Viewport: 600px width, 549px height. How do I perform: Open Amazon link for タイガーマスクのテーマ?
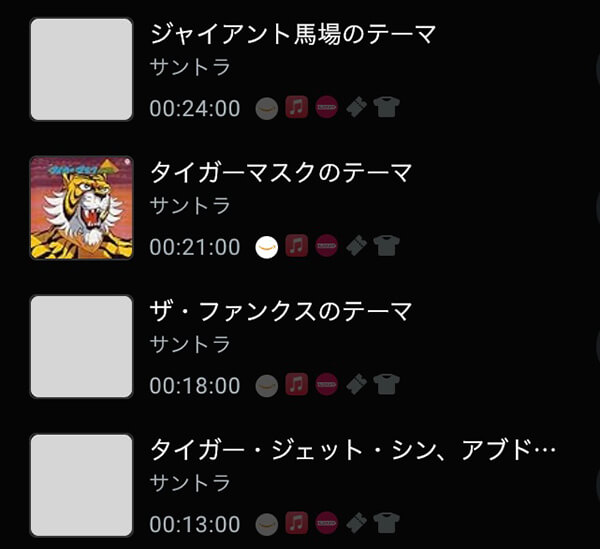(266, 246)
